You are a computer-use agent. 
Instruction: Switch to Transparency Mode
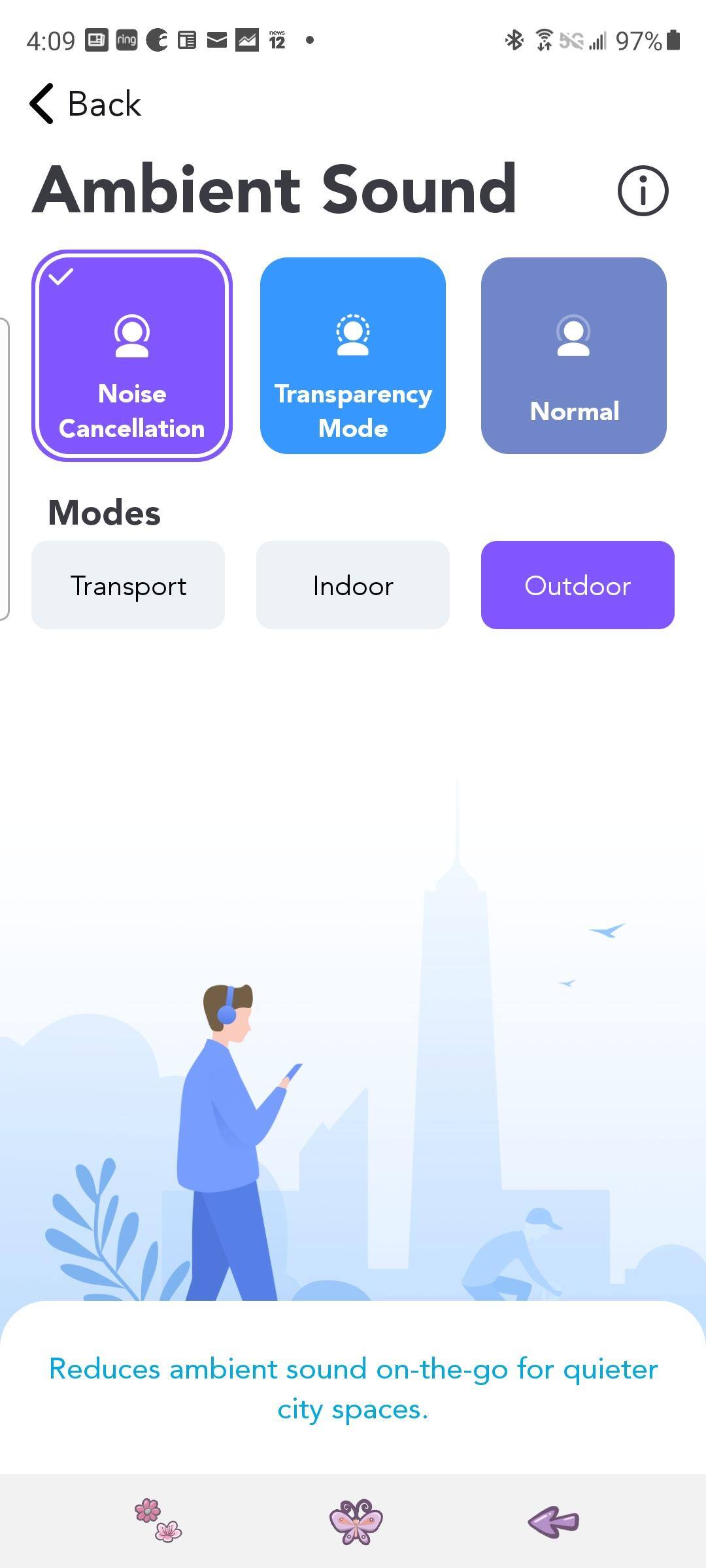(x=353, y=356)
